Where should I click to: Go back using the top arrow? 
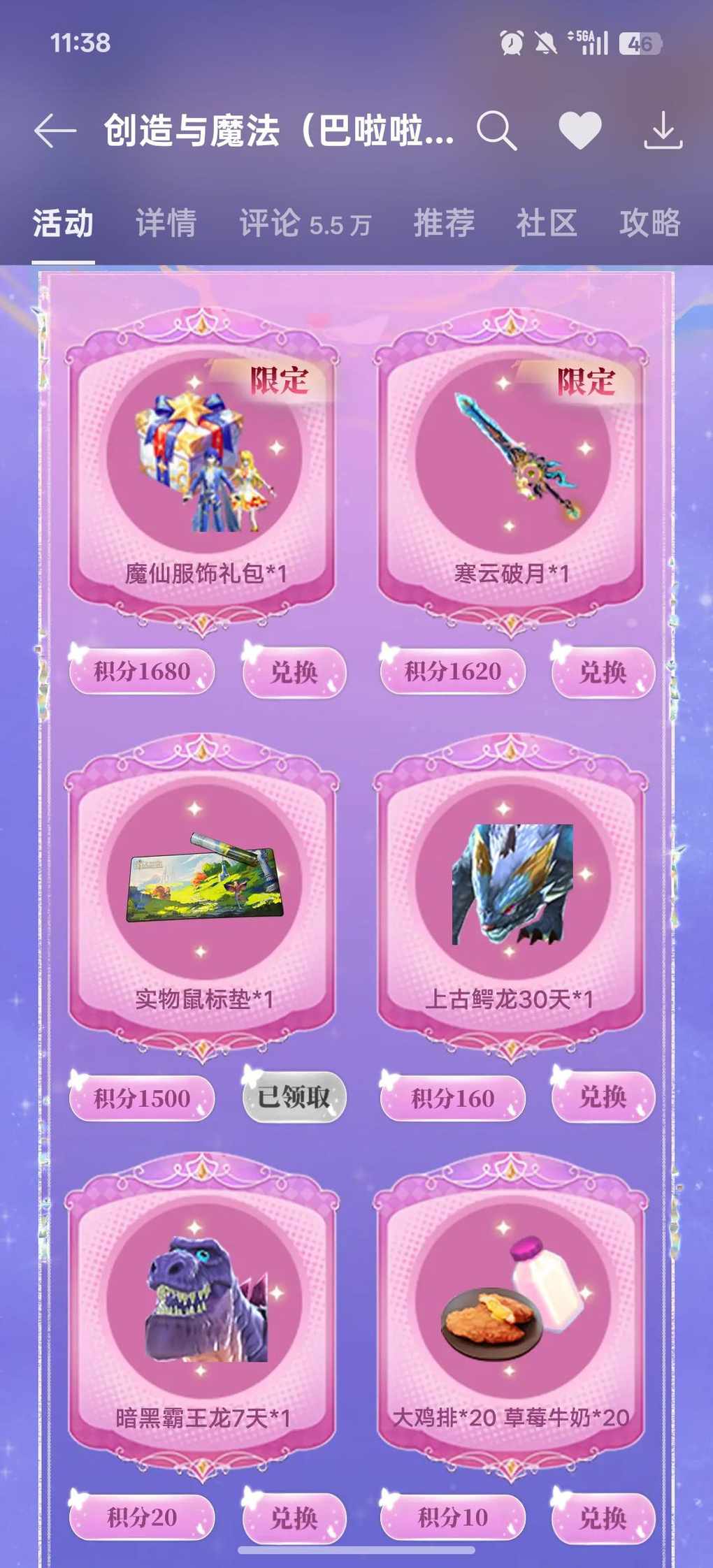(x=55, y=131)
